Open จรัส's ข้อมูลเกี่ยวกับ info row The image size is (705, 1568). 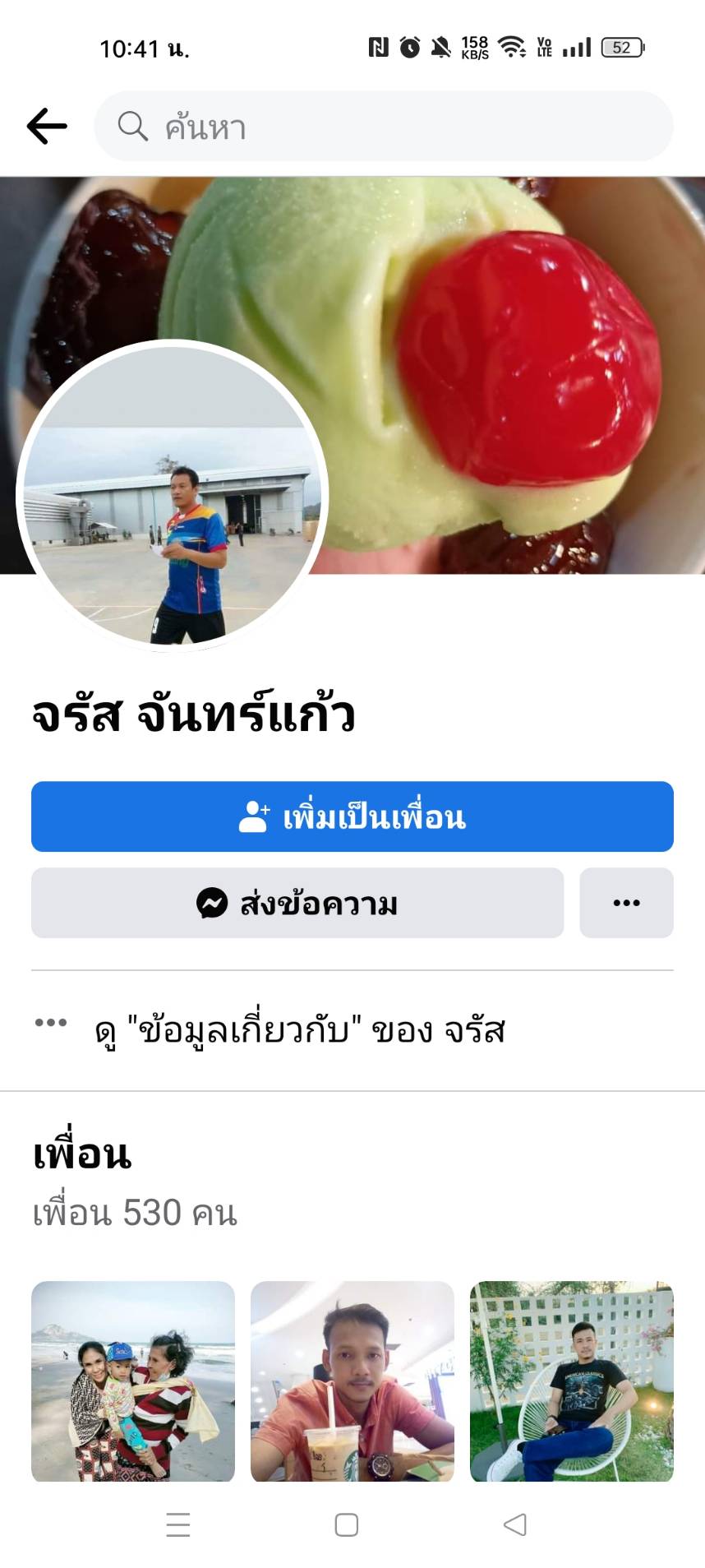pyautogui.click(x=300, y=1030)
